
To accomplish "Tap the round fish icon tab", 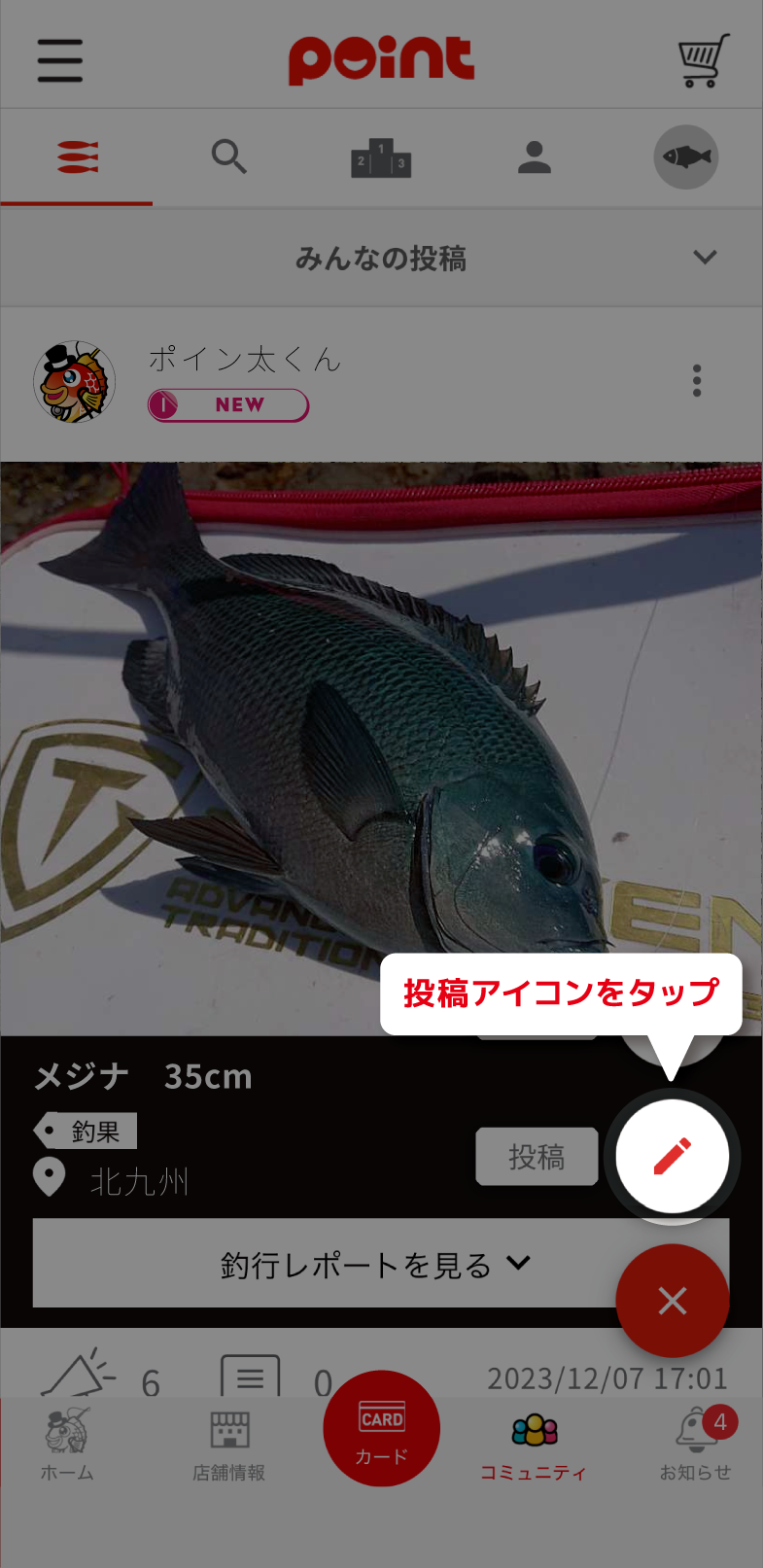I will click(x=685, y=157).
